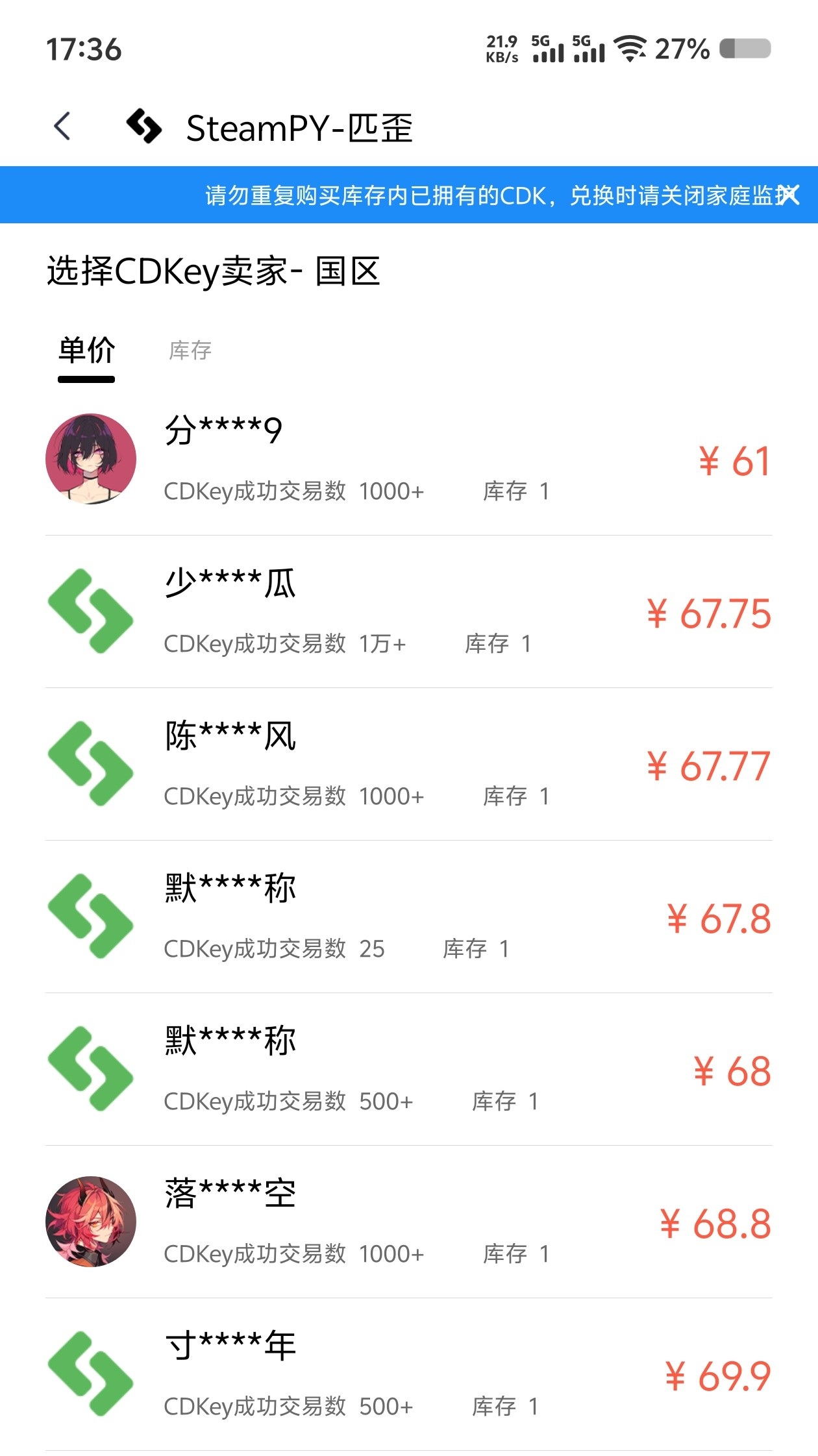Screen dimensions: 818x1456
Task: Open seller 寸****年 offer at ¥69.9
Action: point(409,1374)
